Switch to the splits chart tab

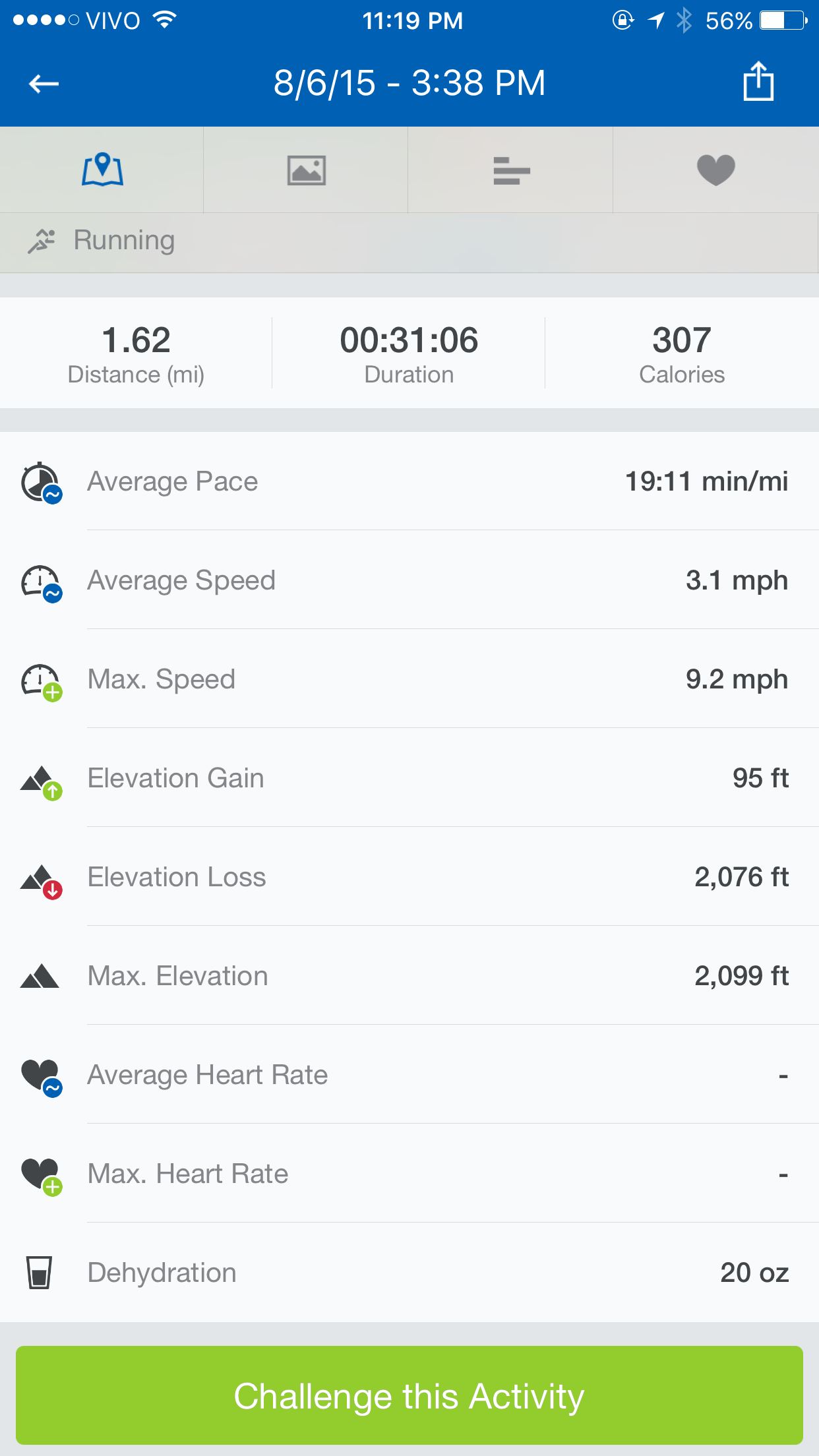(511, 169)
